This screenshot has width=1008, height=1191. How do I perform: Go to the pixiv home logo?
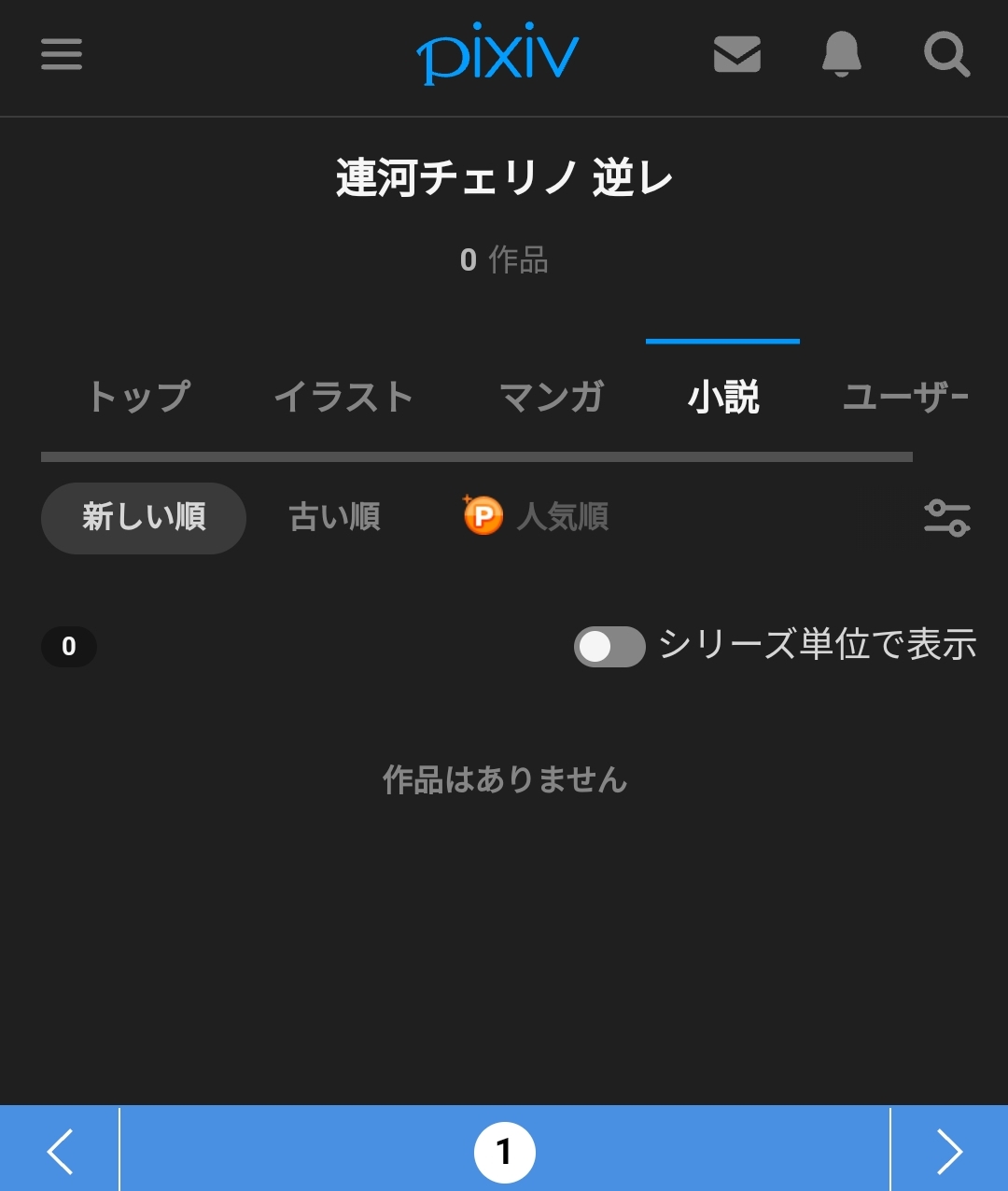(x=497, y=54)
